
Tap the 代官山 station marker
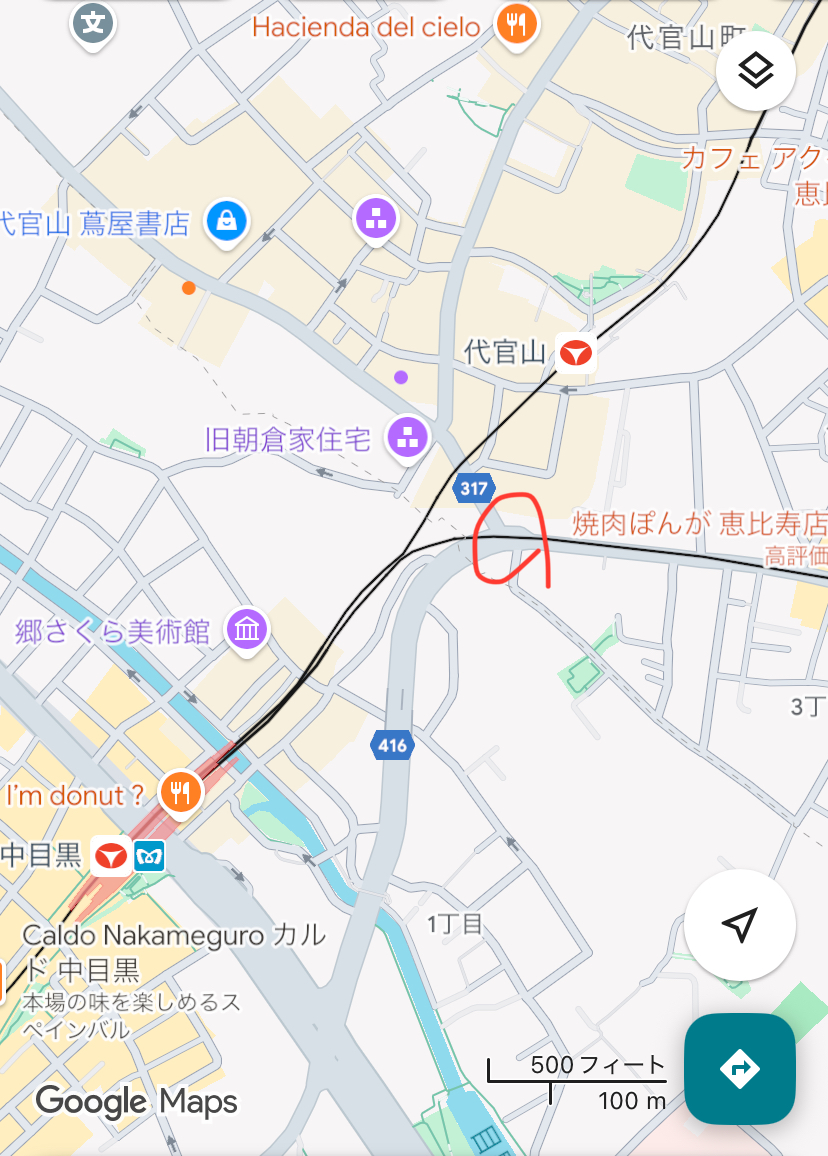tap(576, 353)
